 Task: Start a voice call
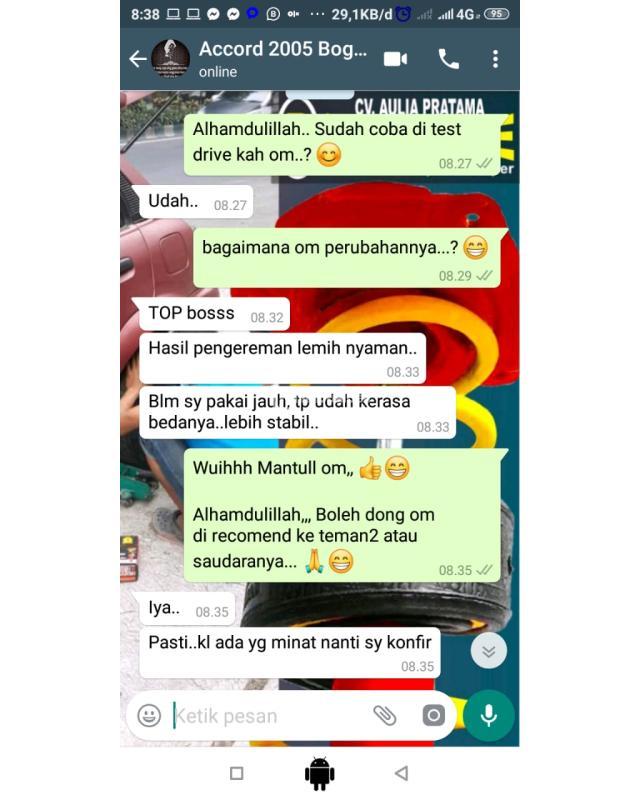pos(449,59)
